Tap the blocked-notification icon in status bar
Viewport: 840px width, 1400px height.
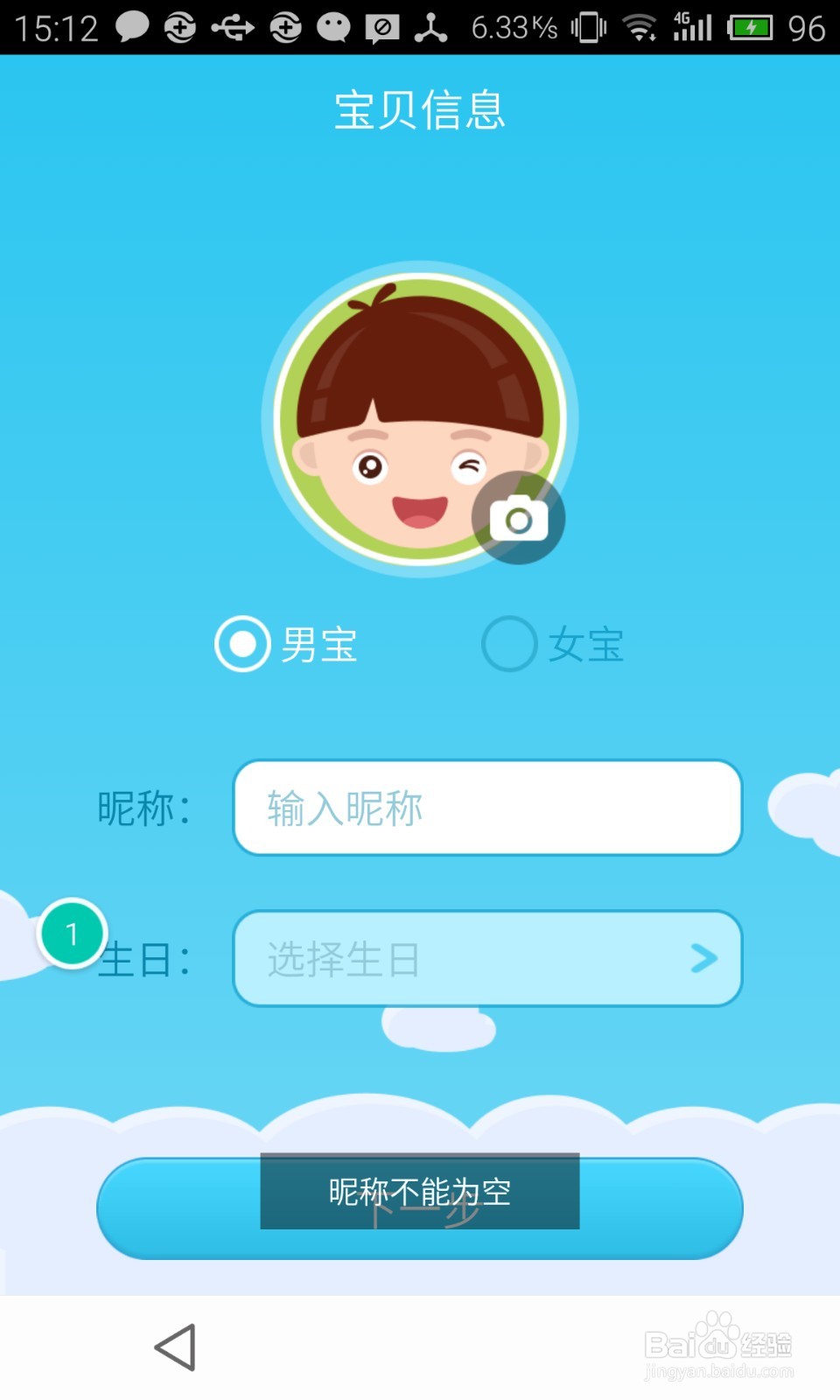pyautogui.click(x=382, y=27)
